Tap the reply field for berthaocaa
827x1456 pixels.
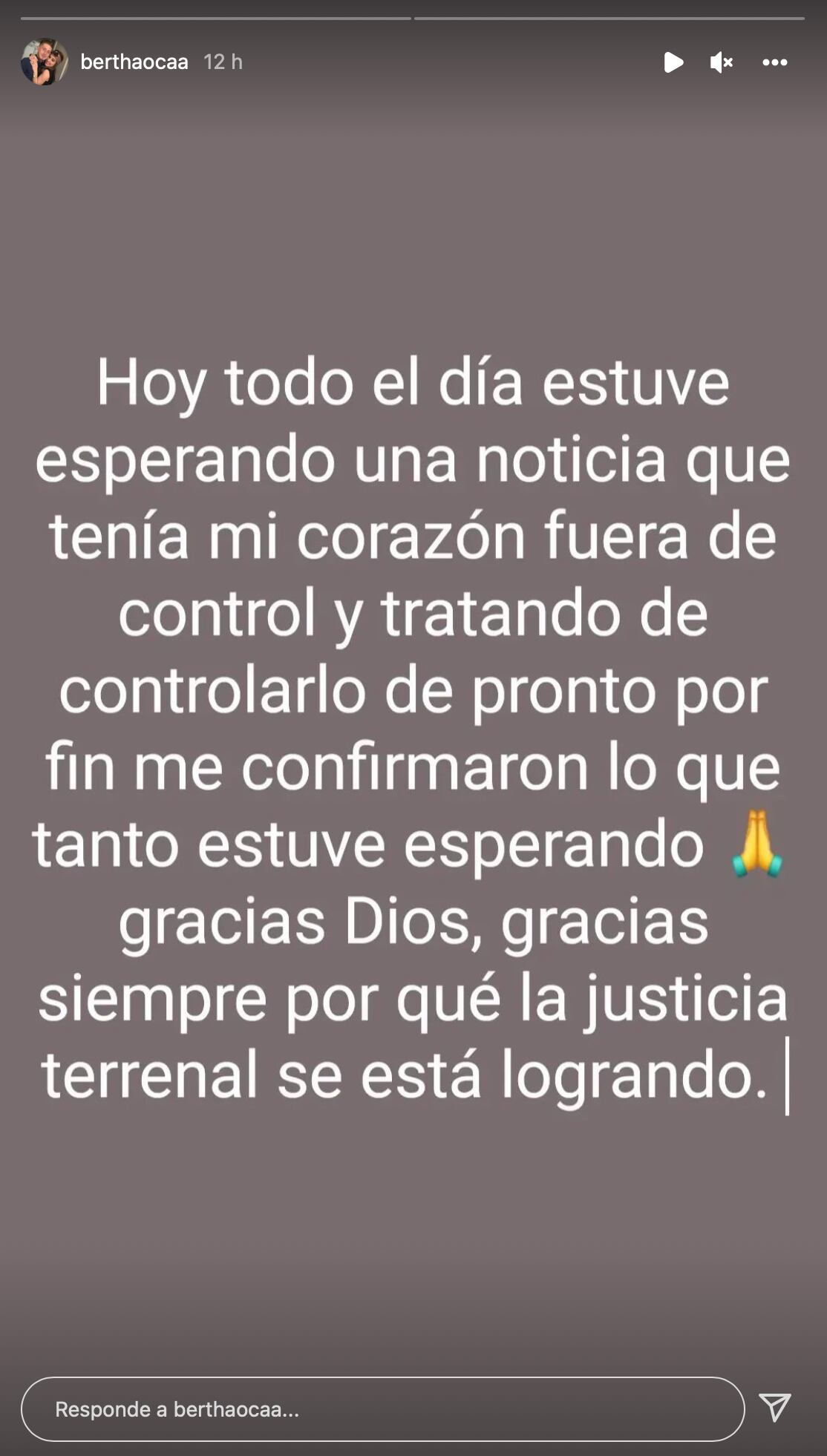point(382,1409)
